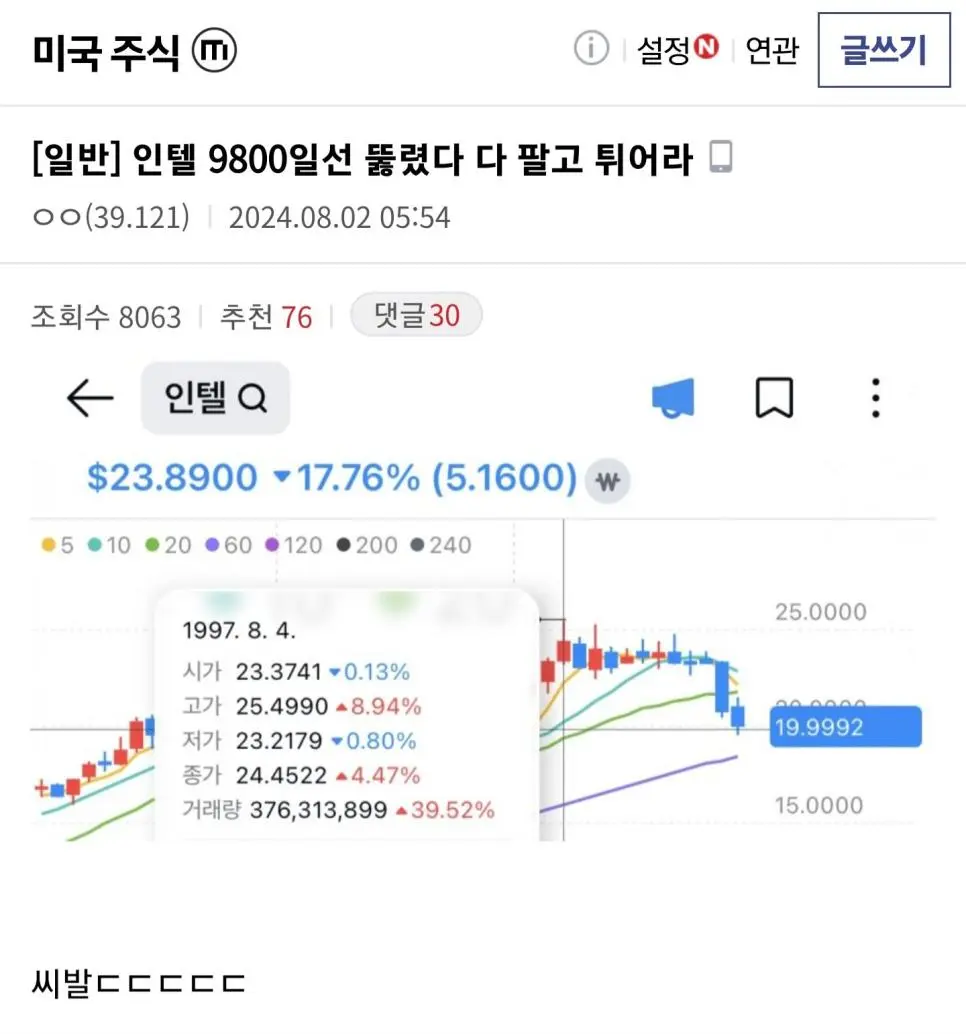The height and width of the screenshot is (1034, 966).
Task: Open the three-dot more options menu
Action: pos(875,397)
